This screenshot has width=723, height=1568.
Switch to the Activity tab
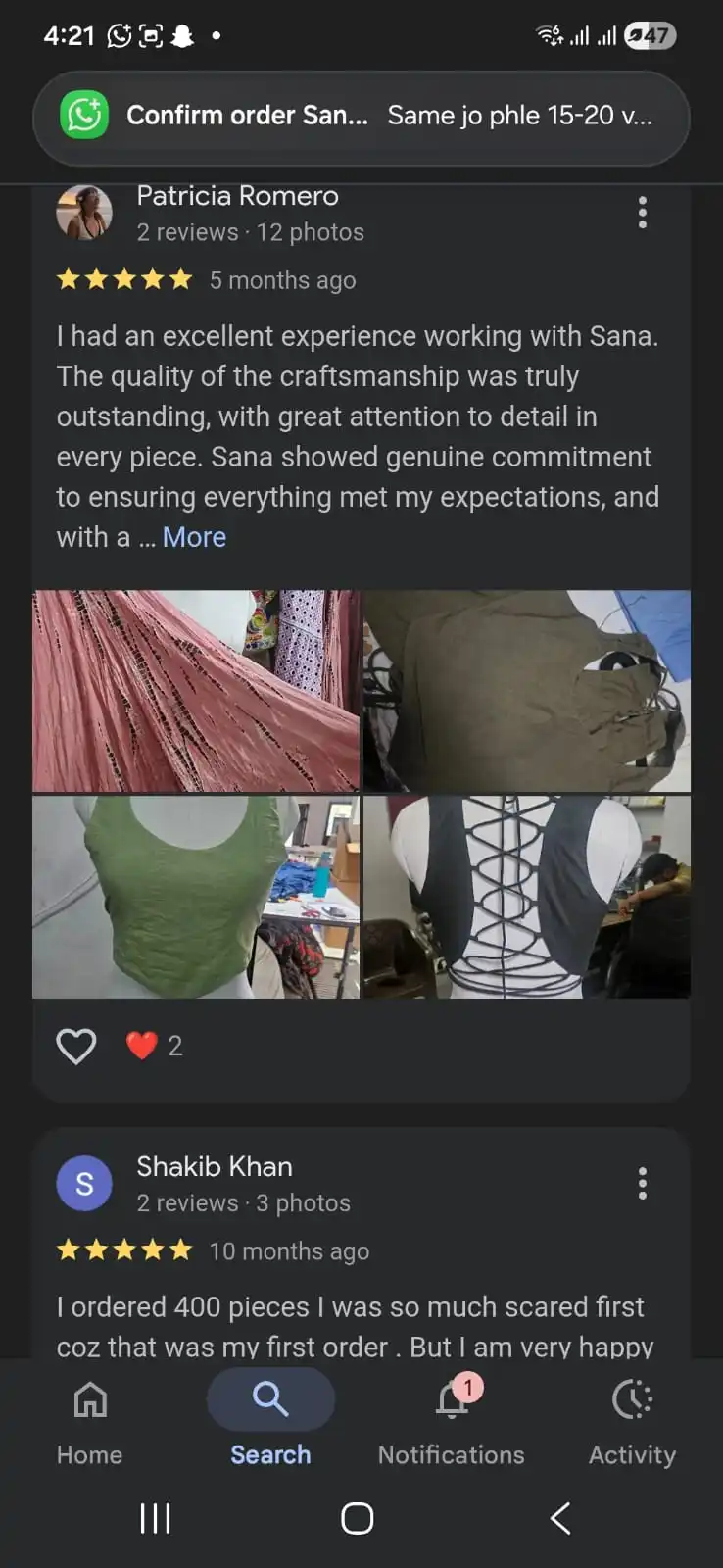(632, 1421)
